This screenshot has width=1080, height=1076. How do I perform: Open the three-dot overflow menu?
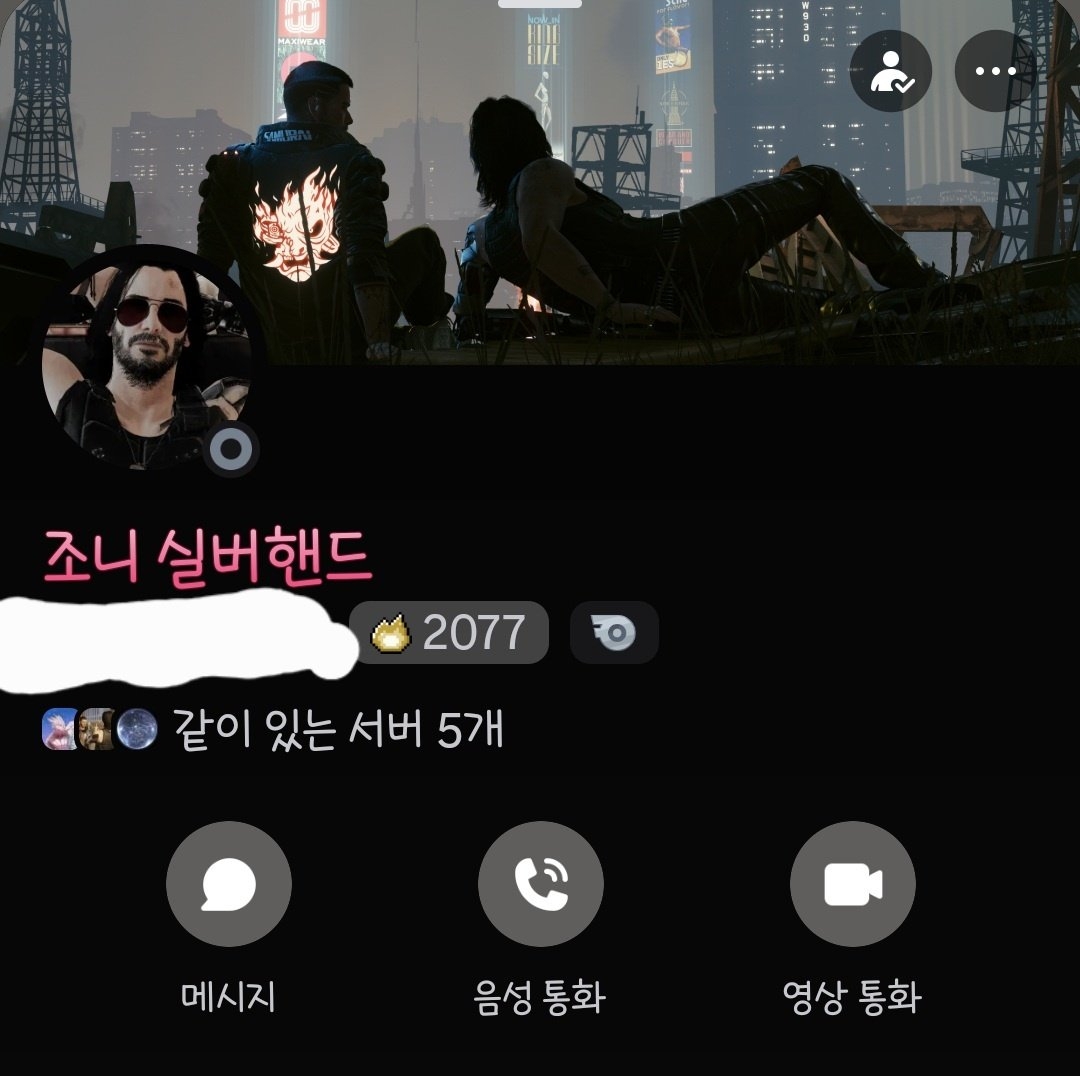click(995, 72)
